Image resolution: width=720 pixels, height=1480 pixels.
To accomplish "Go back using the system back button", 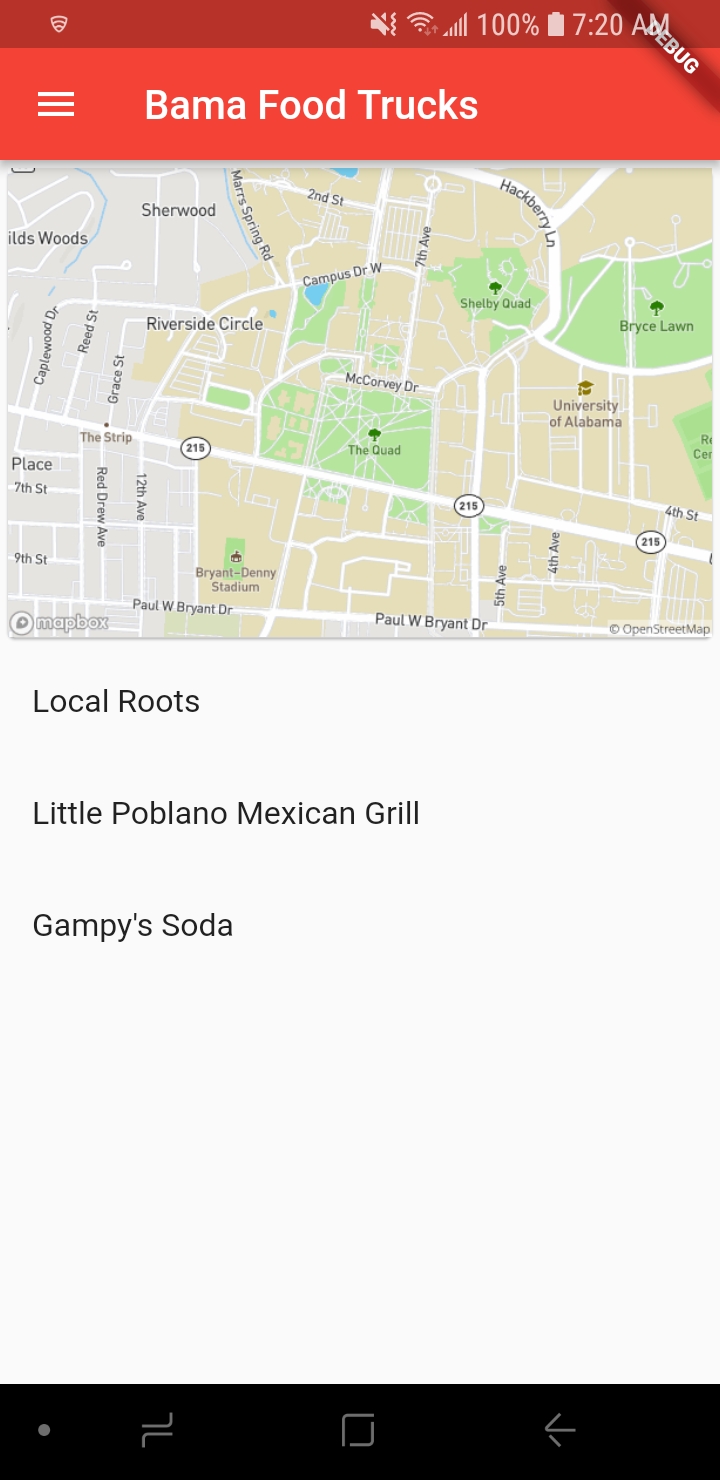I will tap(560, 1430).
